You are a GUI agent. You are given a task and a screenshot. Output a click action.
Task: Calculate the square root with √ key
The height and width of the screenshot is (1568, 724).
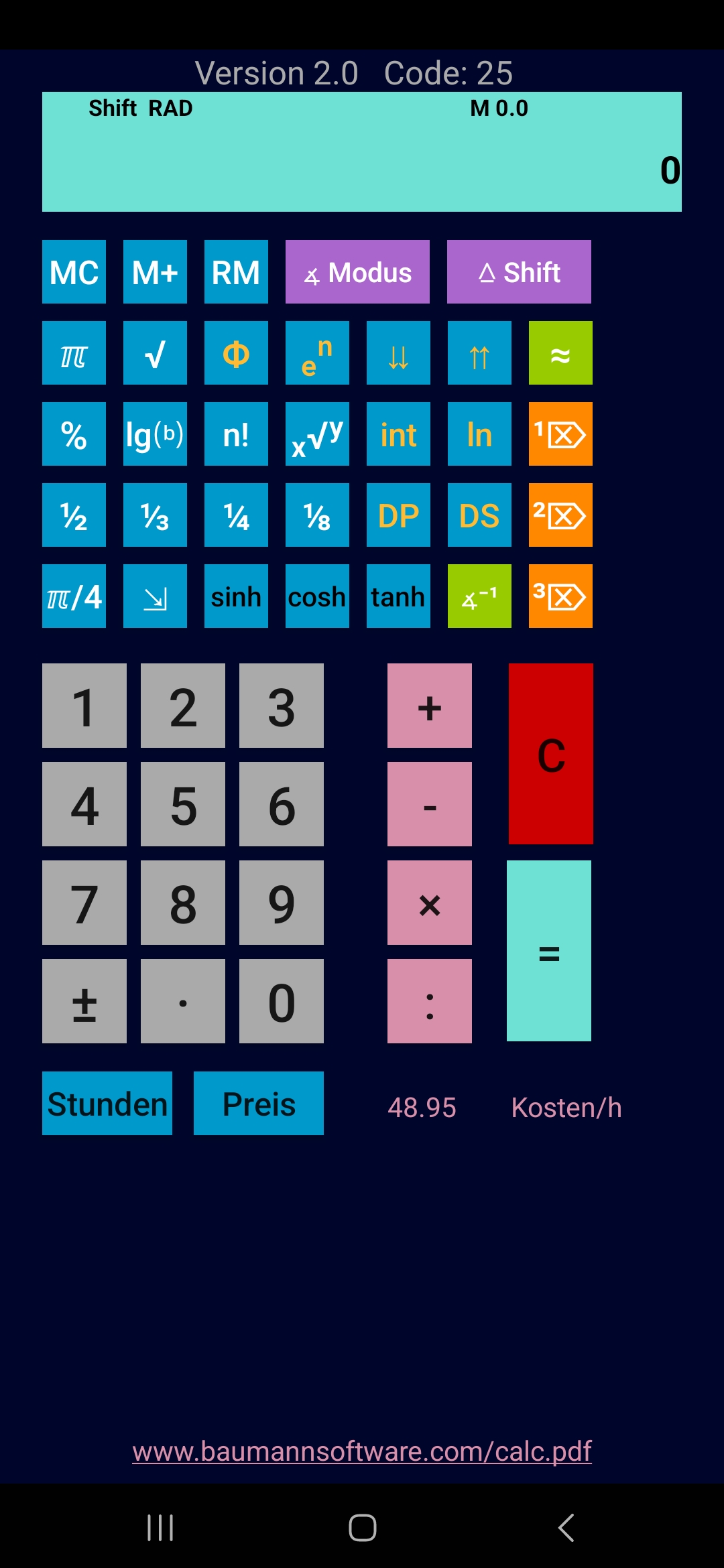[155, 353]
